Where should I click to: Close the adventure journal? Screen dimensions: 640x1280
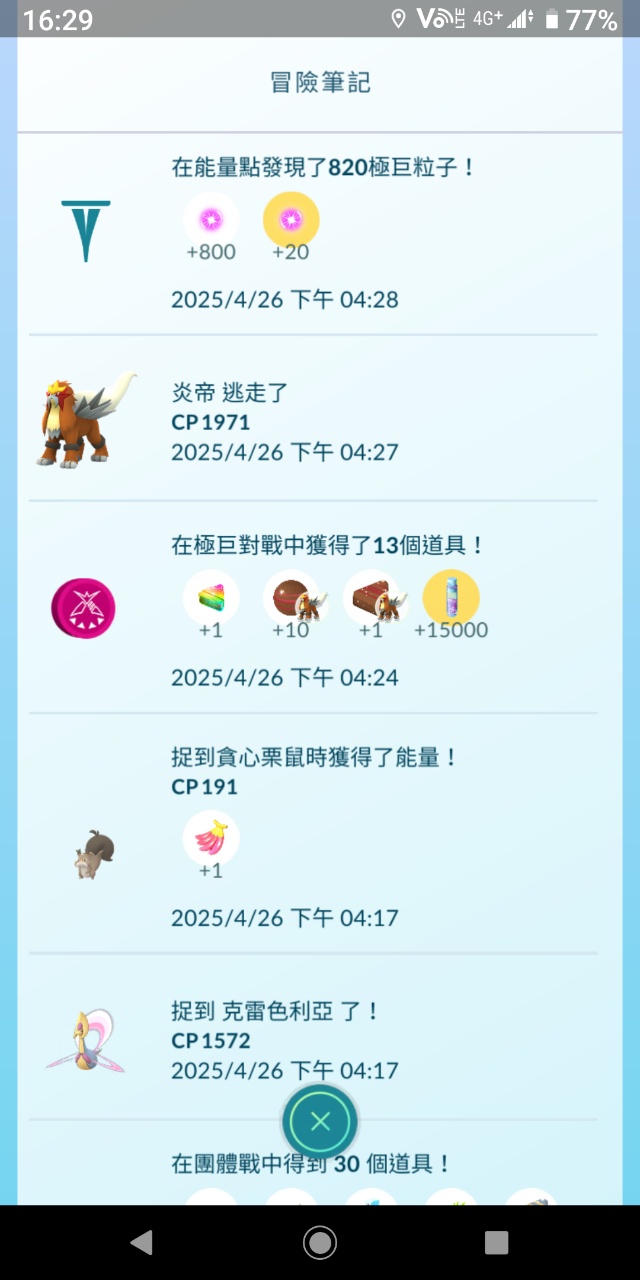tap(320, 1121)
